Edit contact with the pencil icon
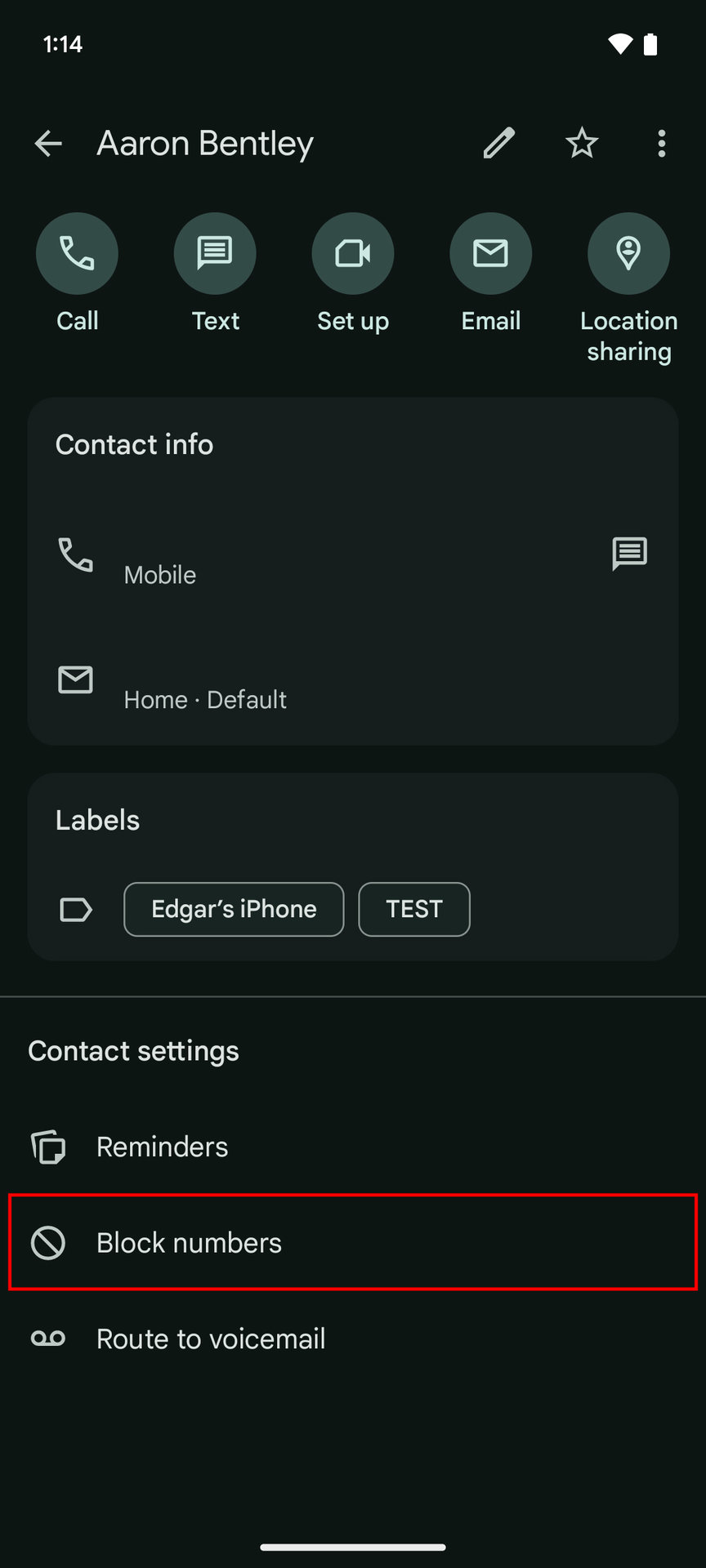 498,144
